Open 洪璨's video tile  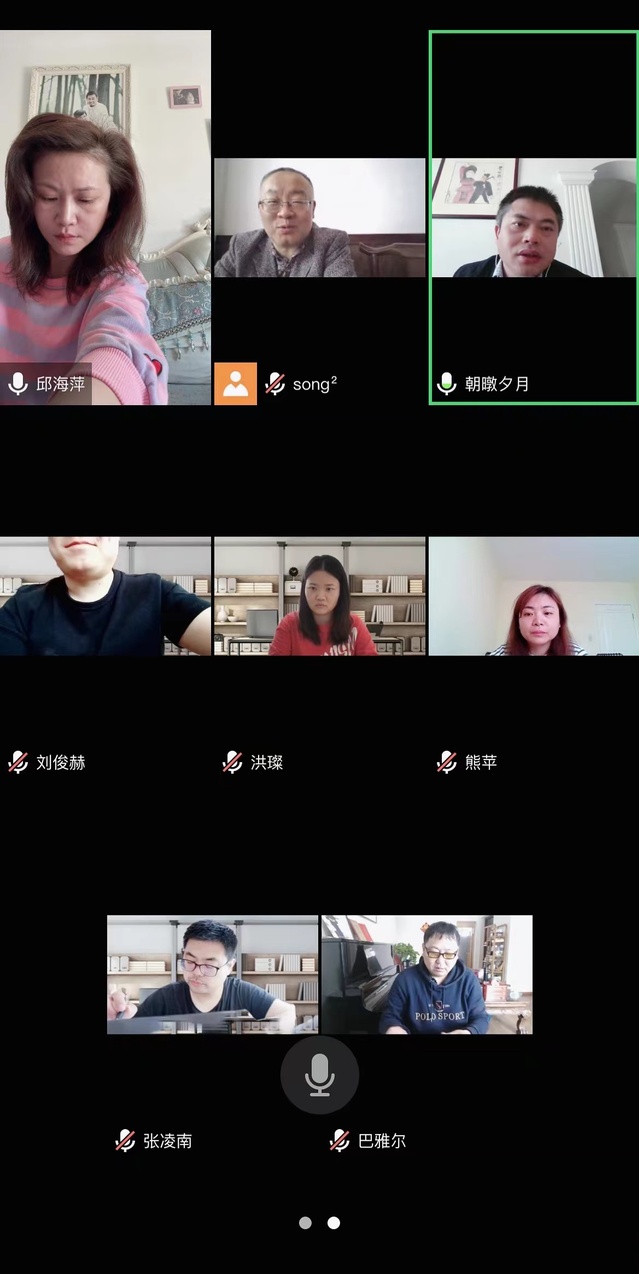click(x=319, y=596)
